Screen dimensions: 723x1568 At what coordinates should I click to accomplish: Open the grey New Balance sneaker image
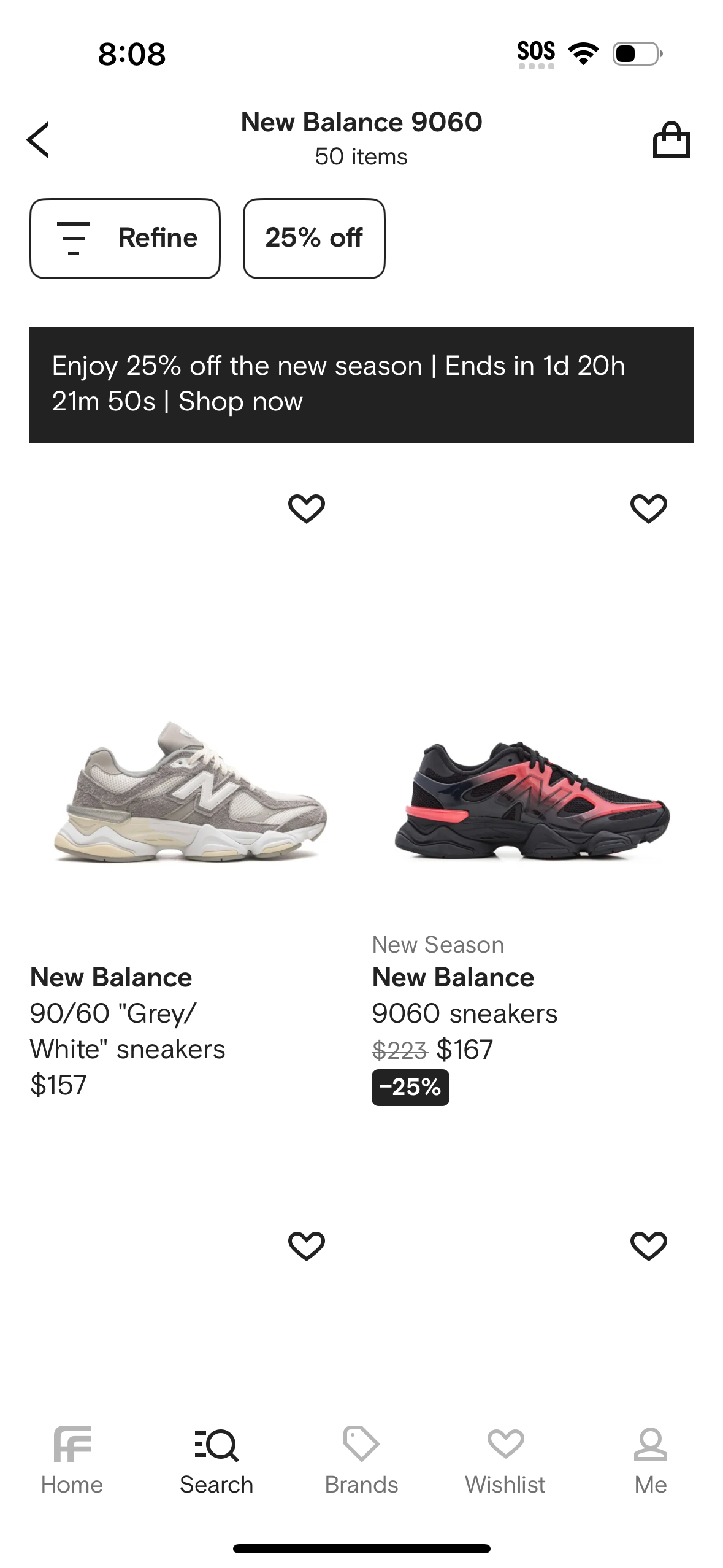click(196, 797)
